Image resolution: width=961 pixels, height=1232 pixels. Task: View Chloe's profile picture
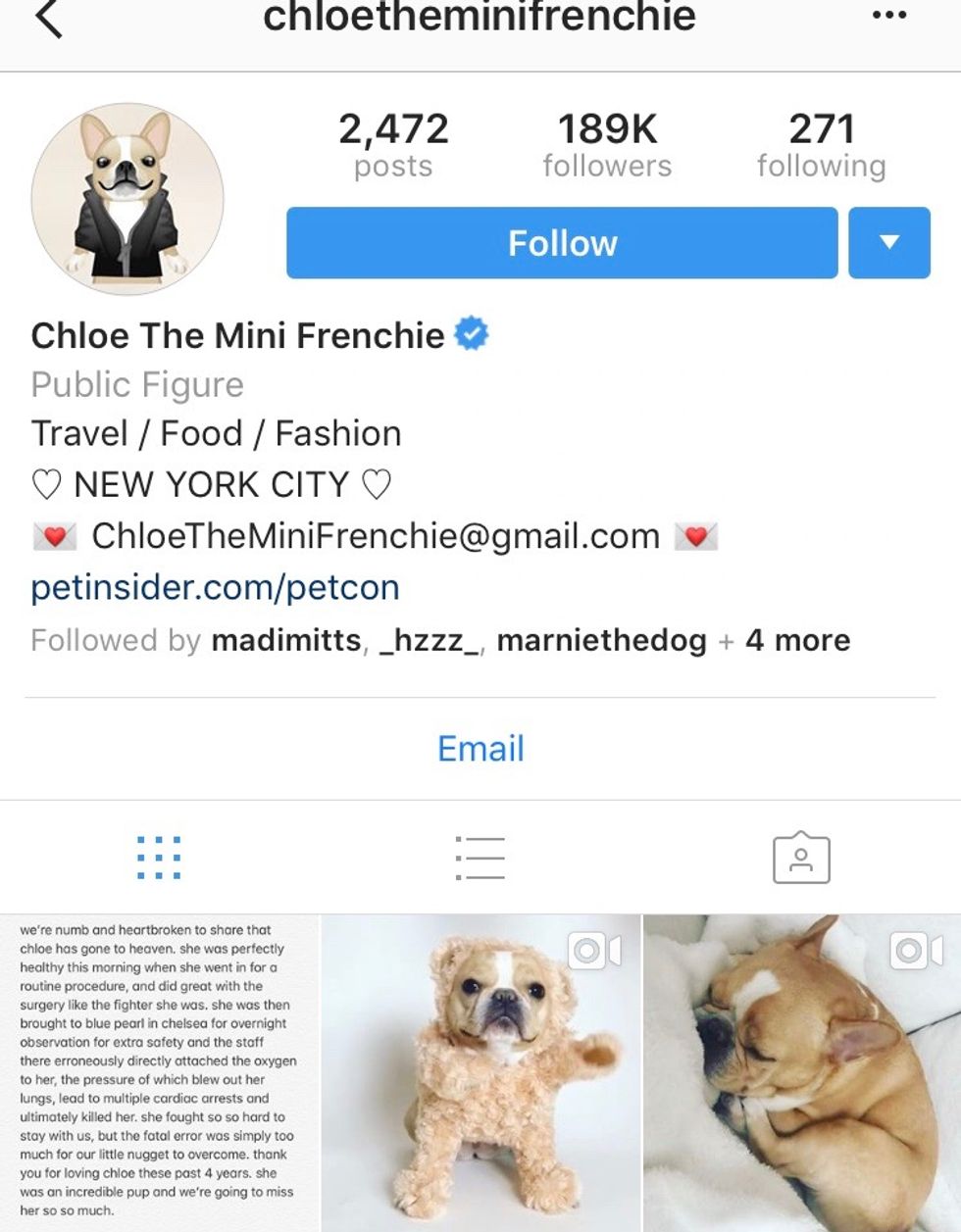(x=127, y=199)
